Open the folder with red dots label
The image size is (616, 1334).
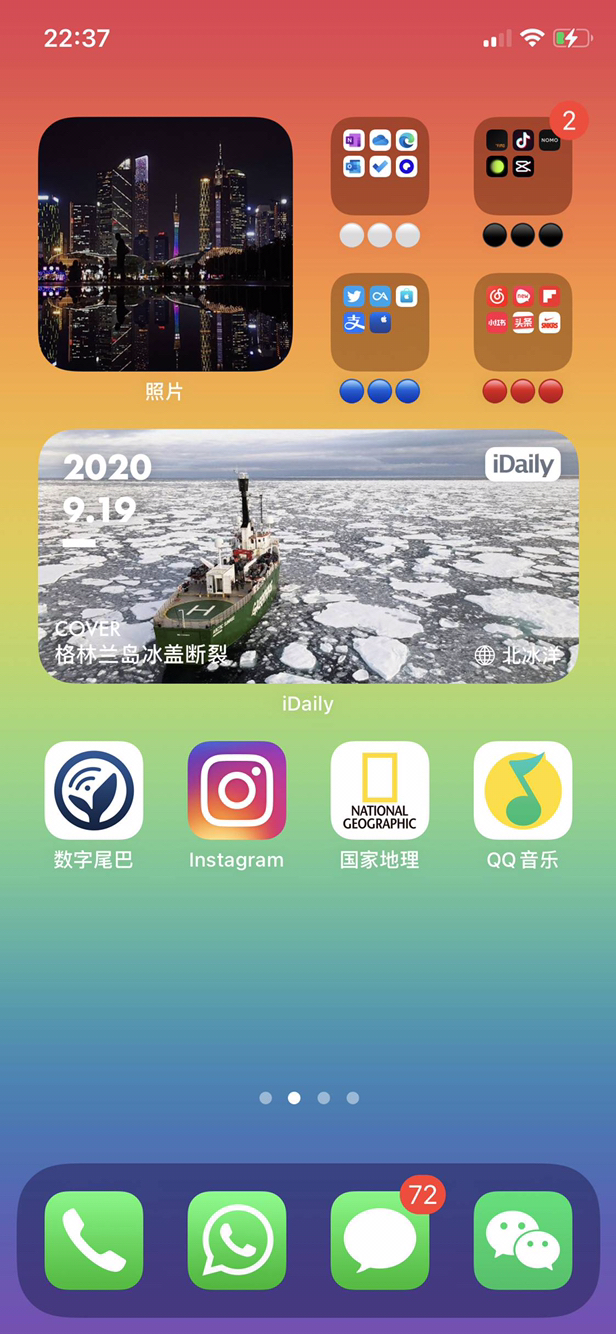(522, 322)
